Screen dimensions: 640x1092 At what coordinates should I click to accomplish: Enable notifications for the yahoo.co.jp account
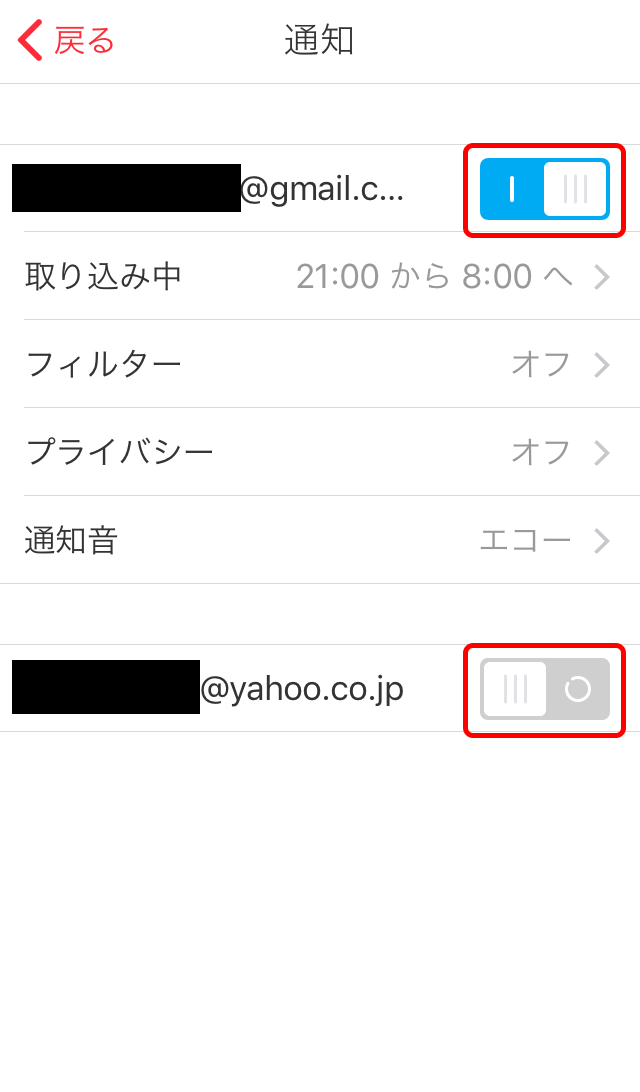tap(545, 689)
